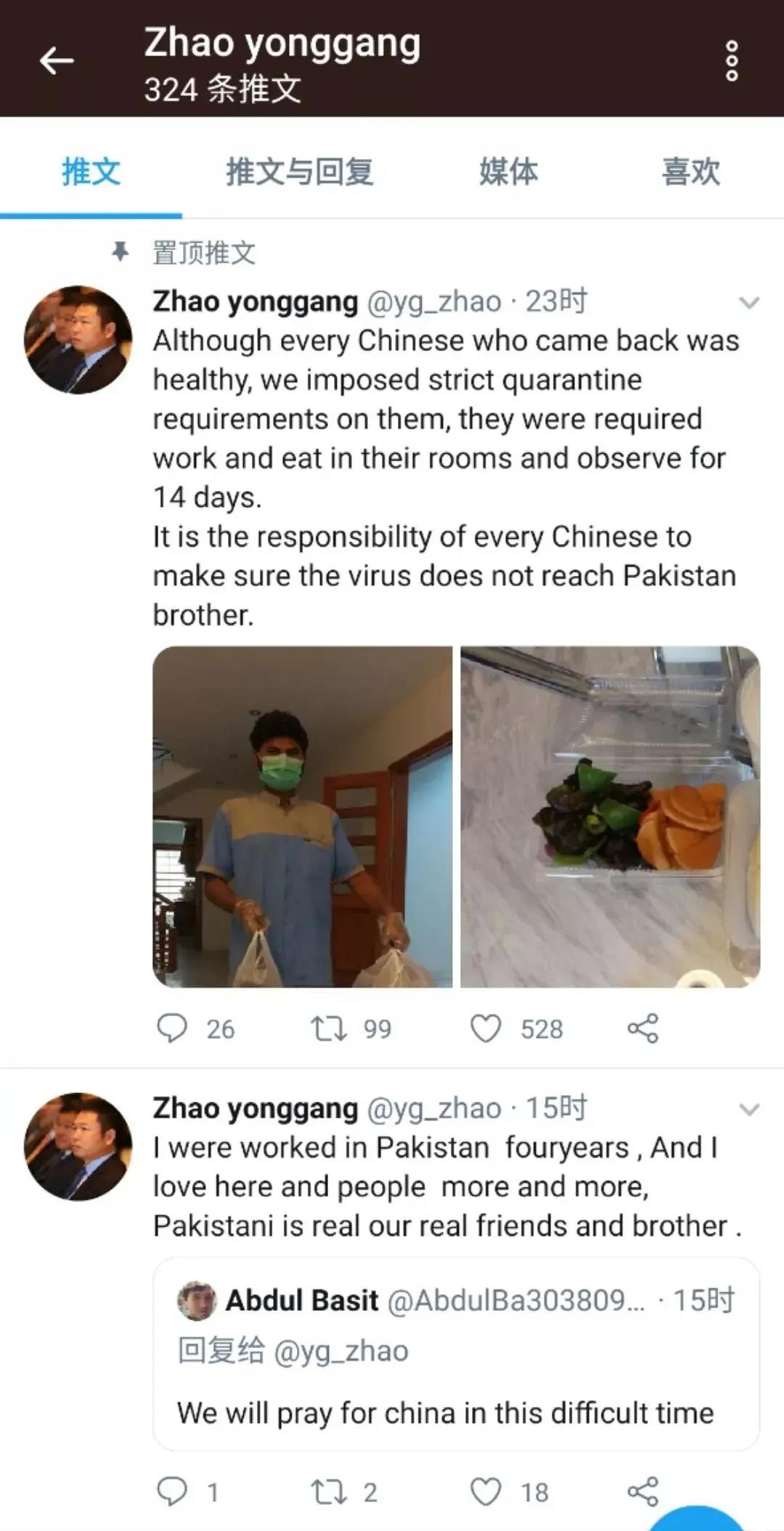Compose a new tweet with the floating button
This screenshot has height=1531, width=784.
(695, 1518)
